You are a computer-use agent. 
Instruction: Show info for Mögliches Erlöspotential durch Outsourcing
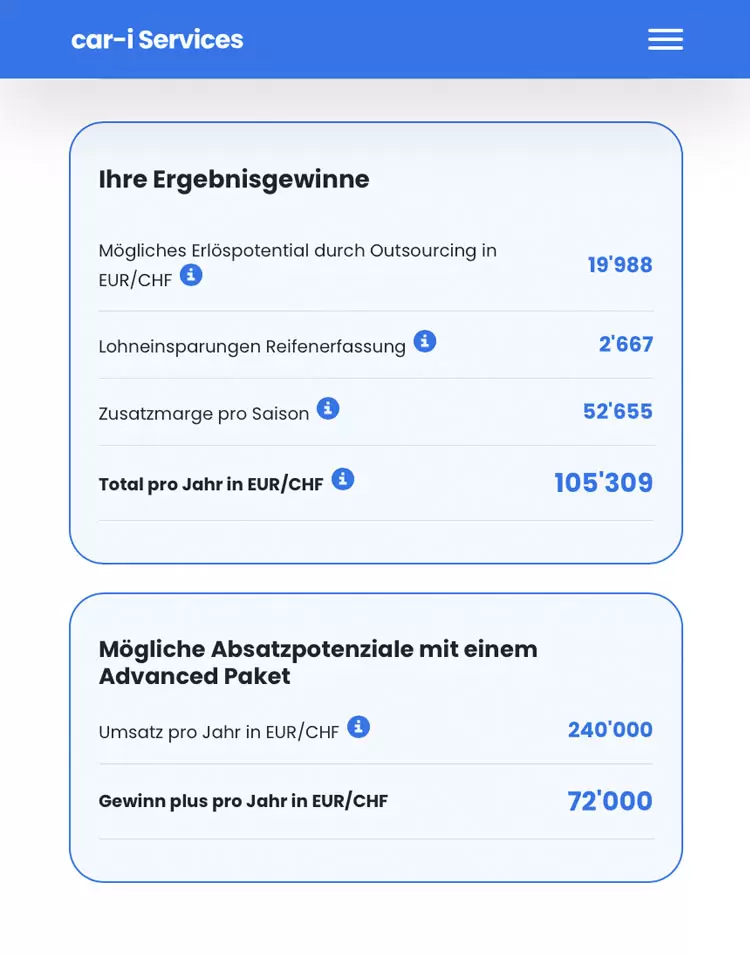tap(191, 275)
